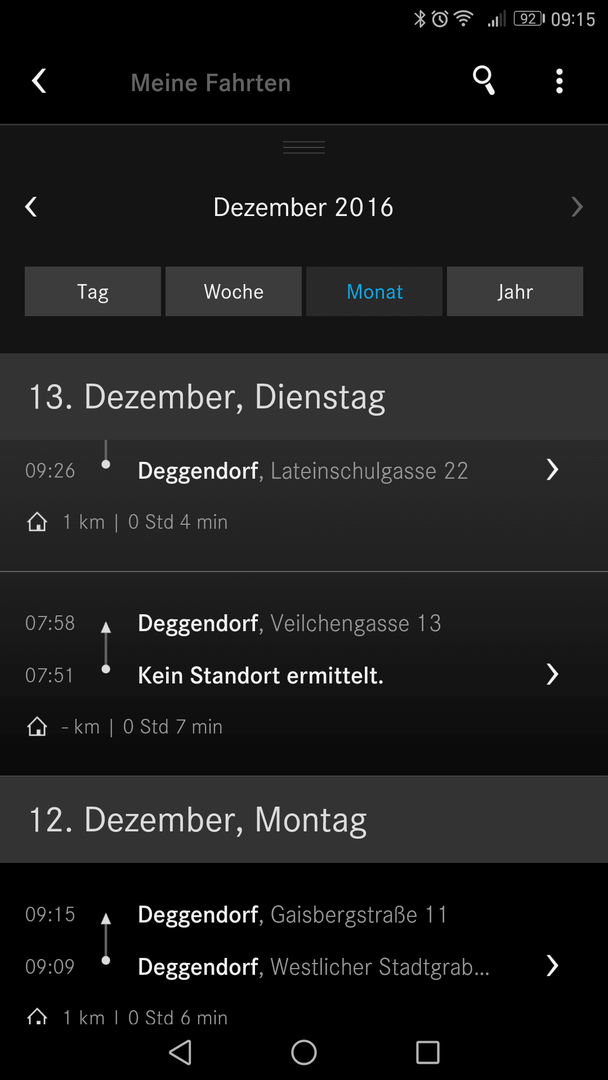Image resolution: width=608 pixels, height=1080 pixels.
Task: Open the search magnifier icon
Action: point(484,81)
